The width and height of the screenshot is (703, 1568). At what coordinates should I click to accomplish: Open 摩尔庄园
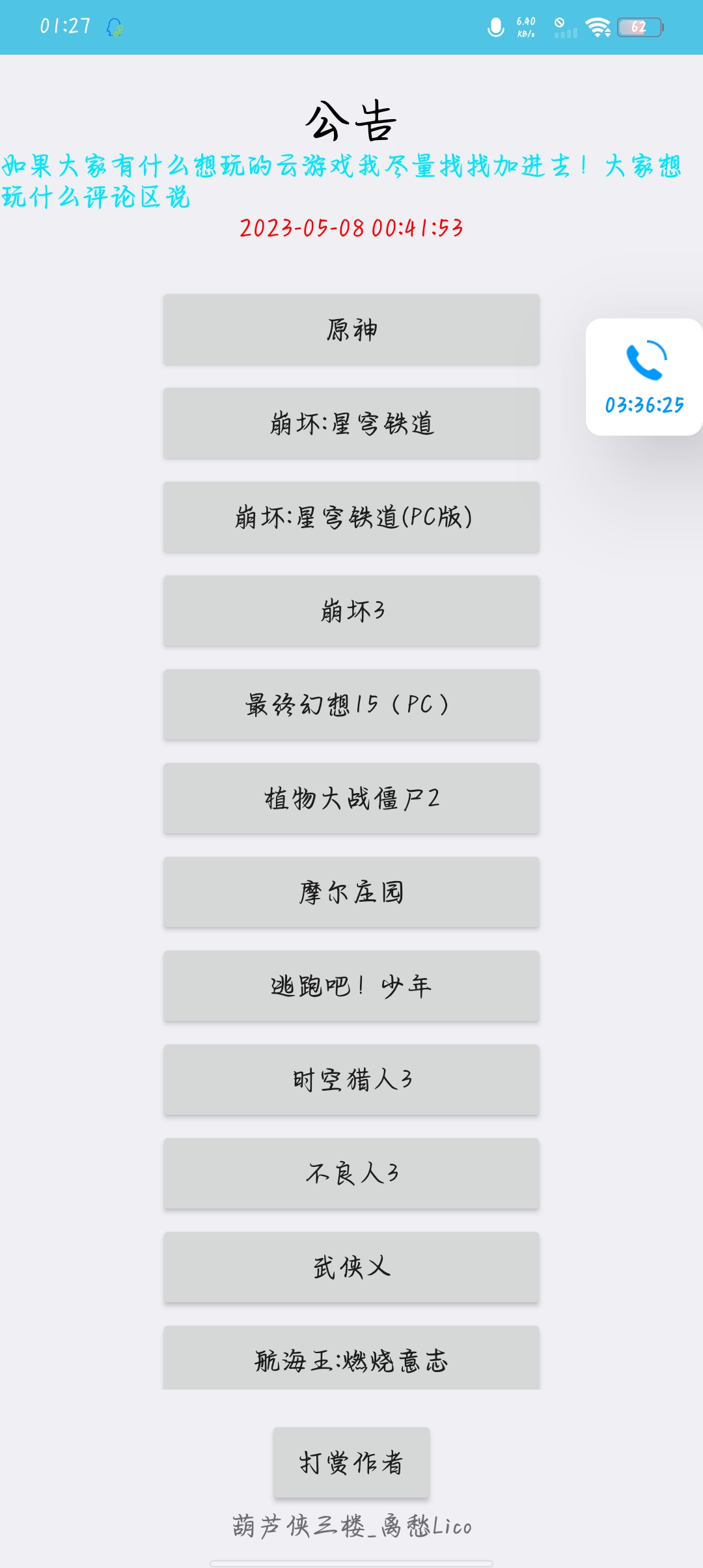click(351, 892)
